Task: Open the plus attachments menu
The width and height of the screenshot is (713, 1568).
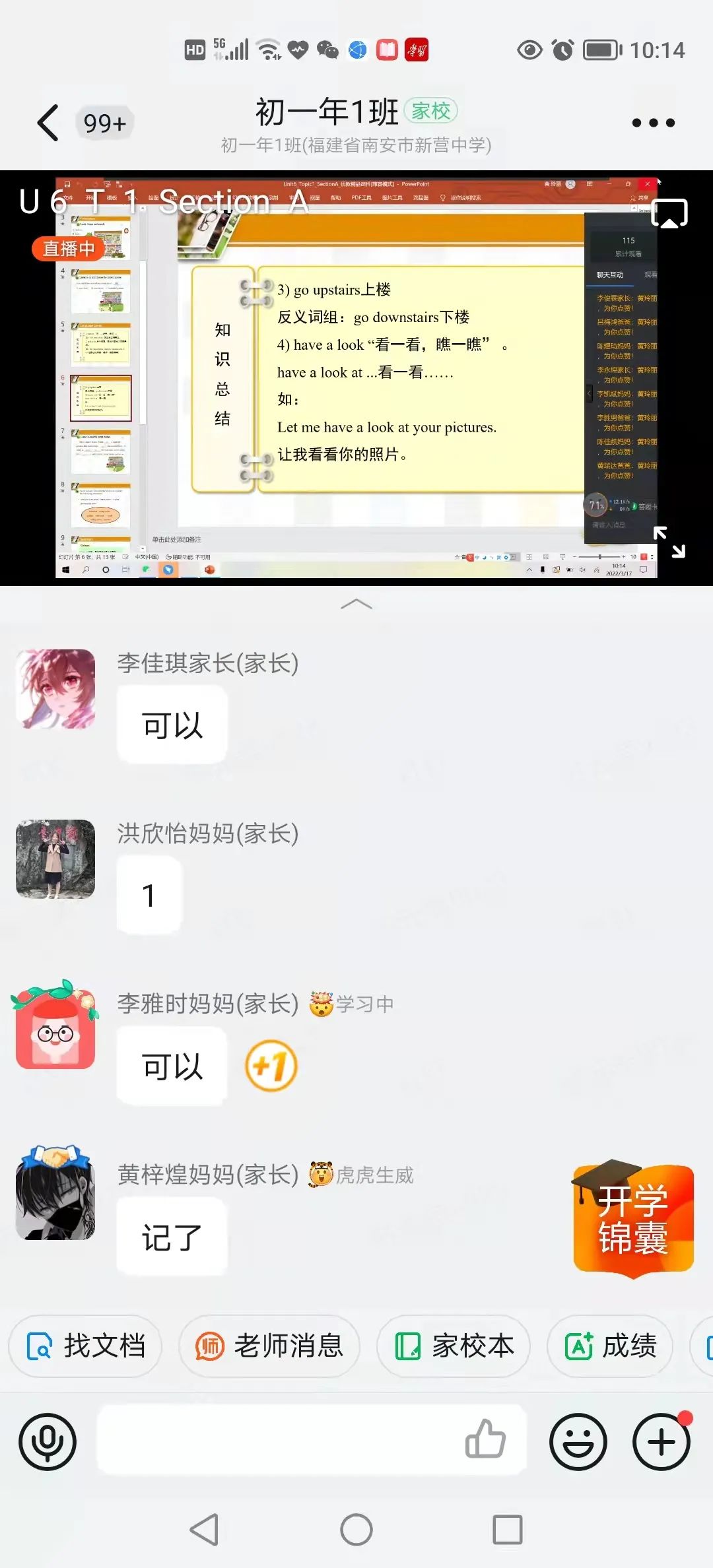Action: click(662, 1442)
